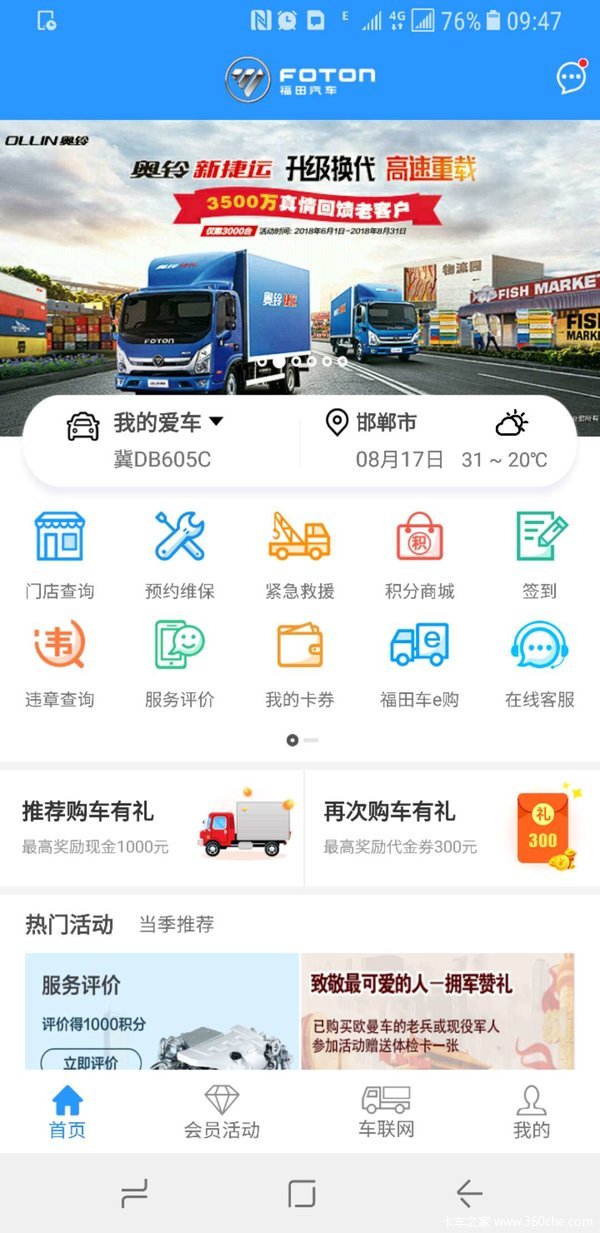
Task: Open the messages icon in header
Action: [571, 78]
